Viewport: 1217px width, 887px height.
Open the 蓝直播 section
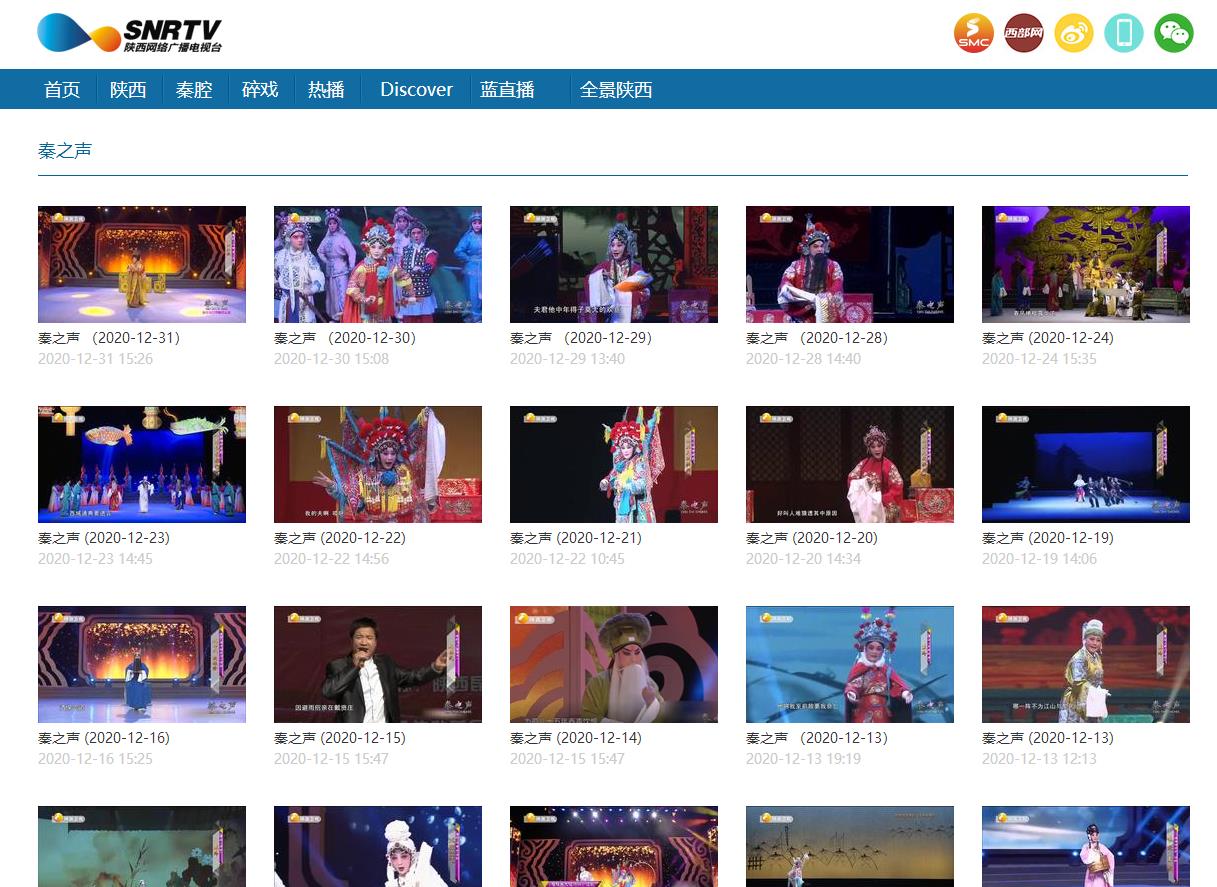click(507, 89)
